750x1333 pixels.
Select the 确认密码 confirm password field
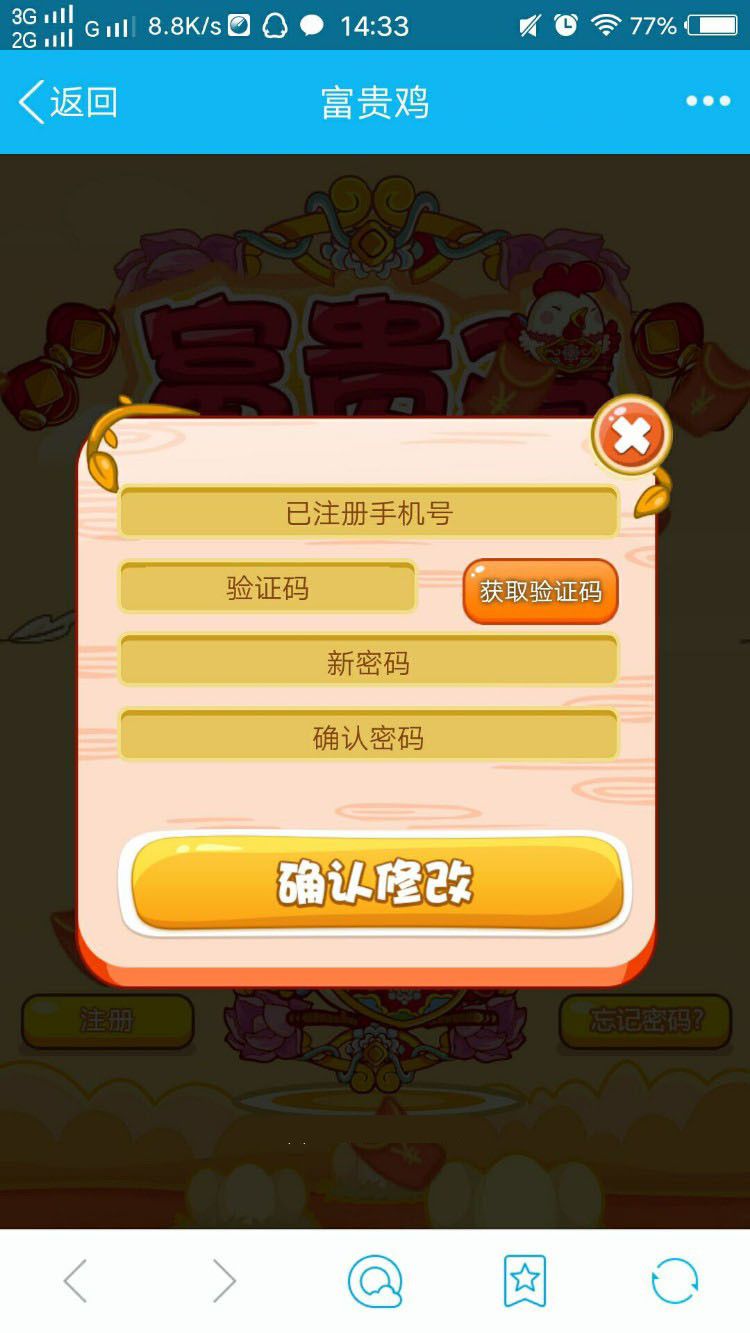(368, 738)
